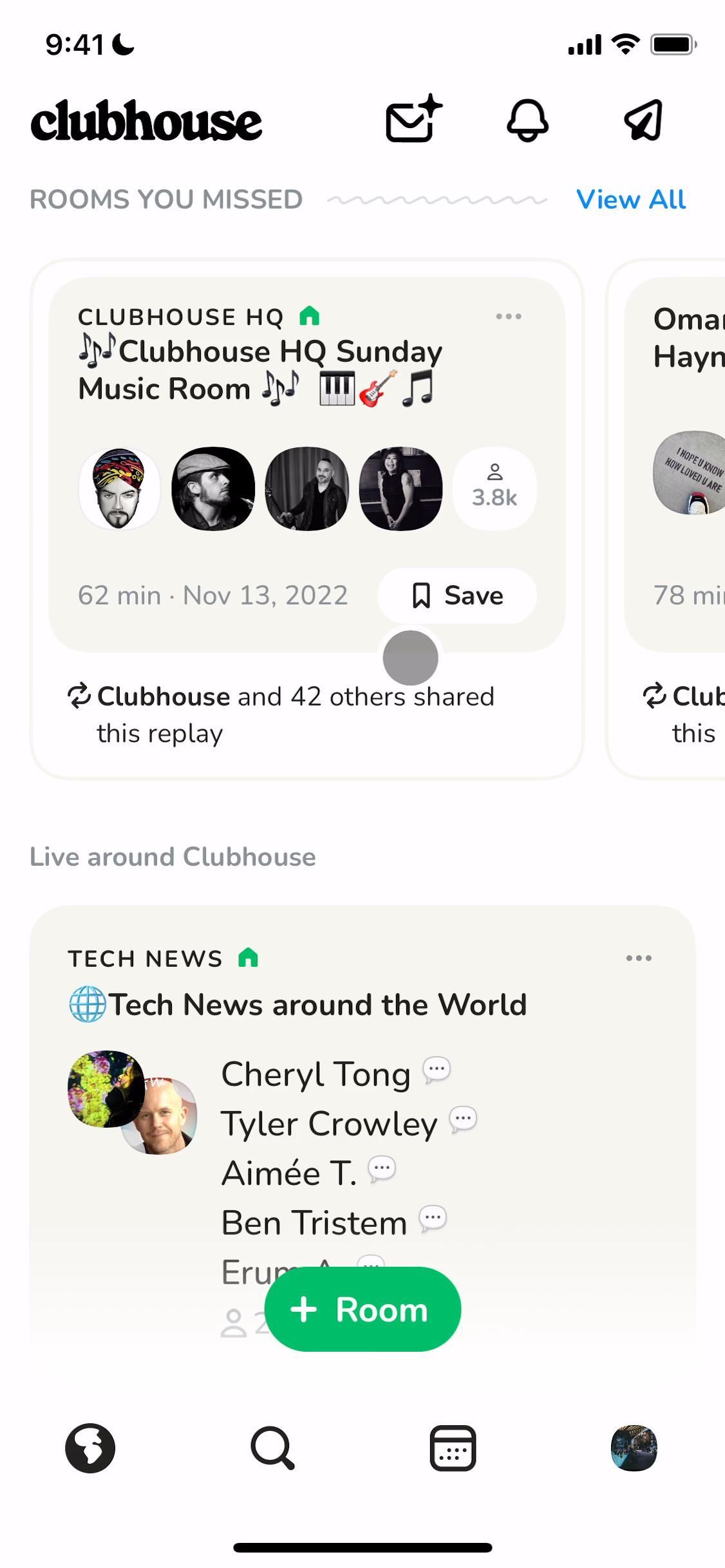Start a new room
Screen dimensions: 725x1568
(x=362, y=1309)
